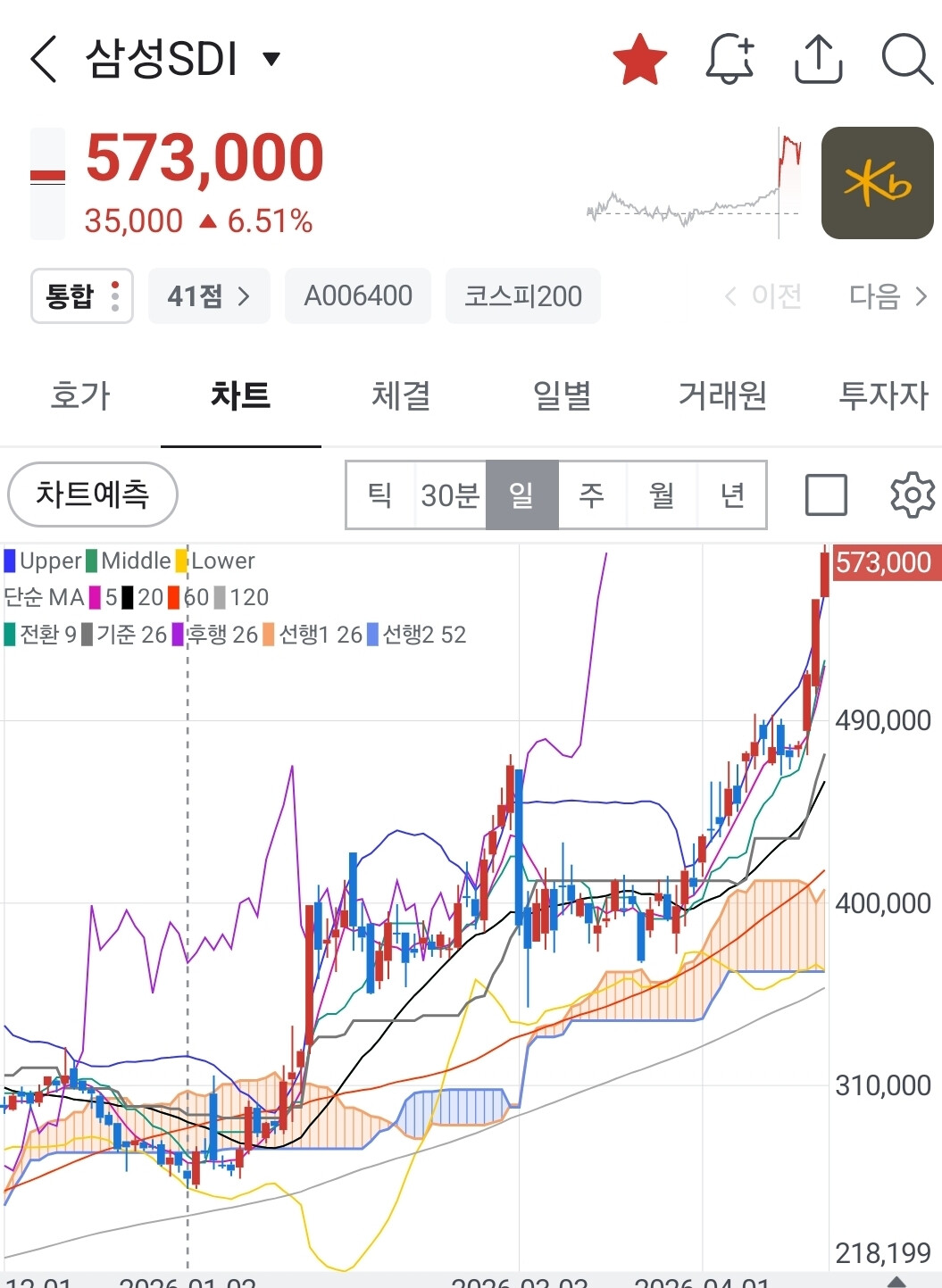The height and width of the screenshot is (1288, 942).
Task: Switch to the 일별 tab
Action: coord(562,395)
